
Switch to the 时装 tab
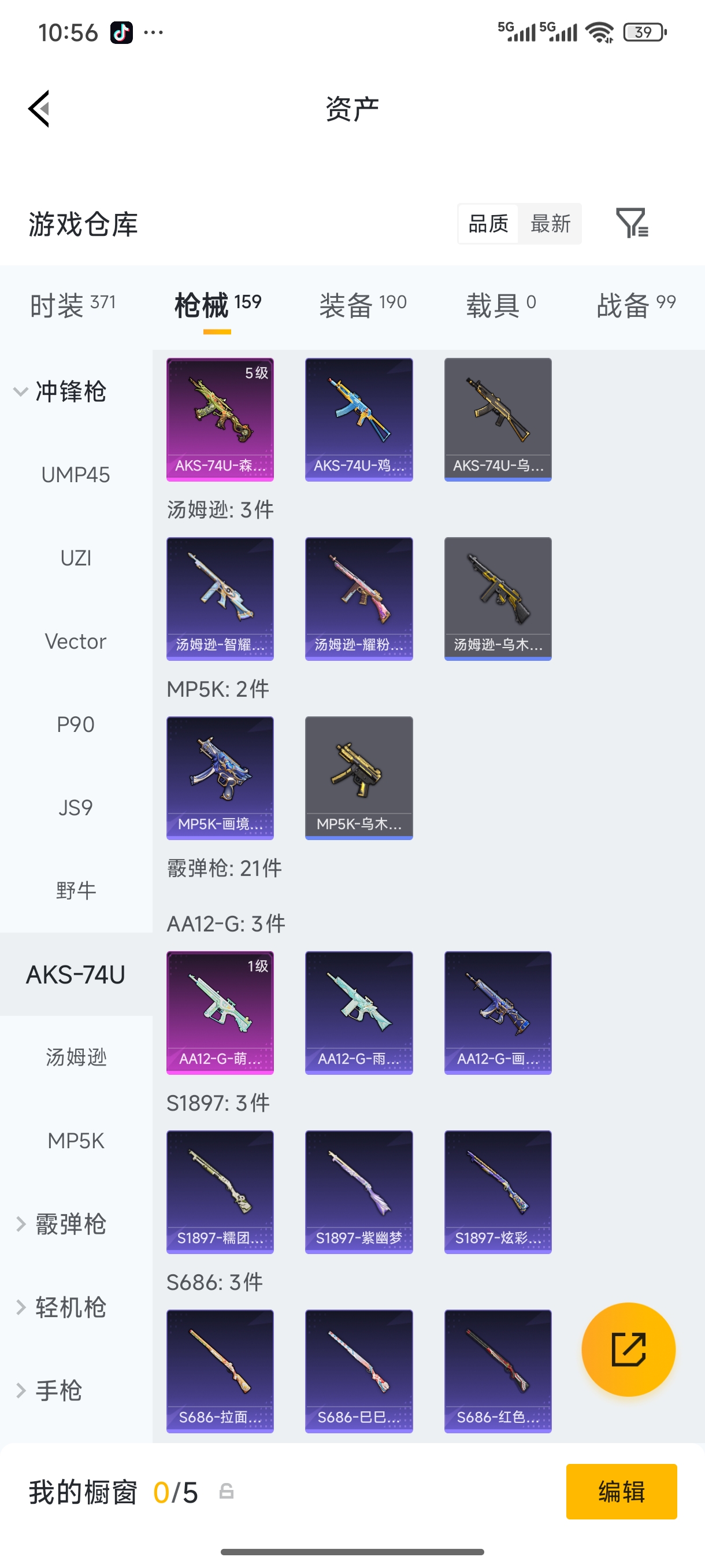(x=72, y=304)
